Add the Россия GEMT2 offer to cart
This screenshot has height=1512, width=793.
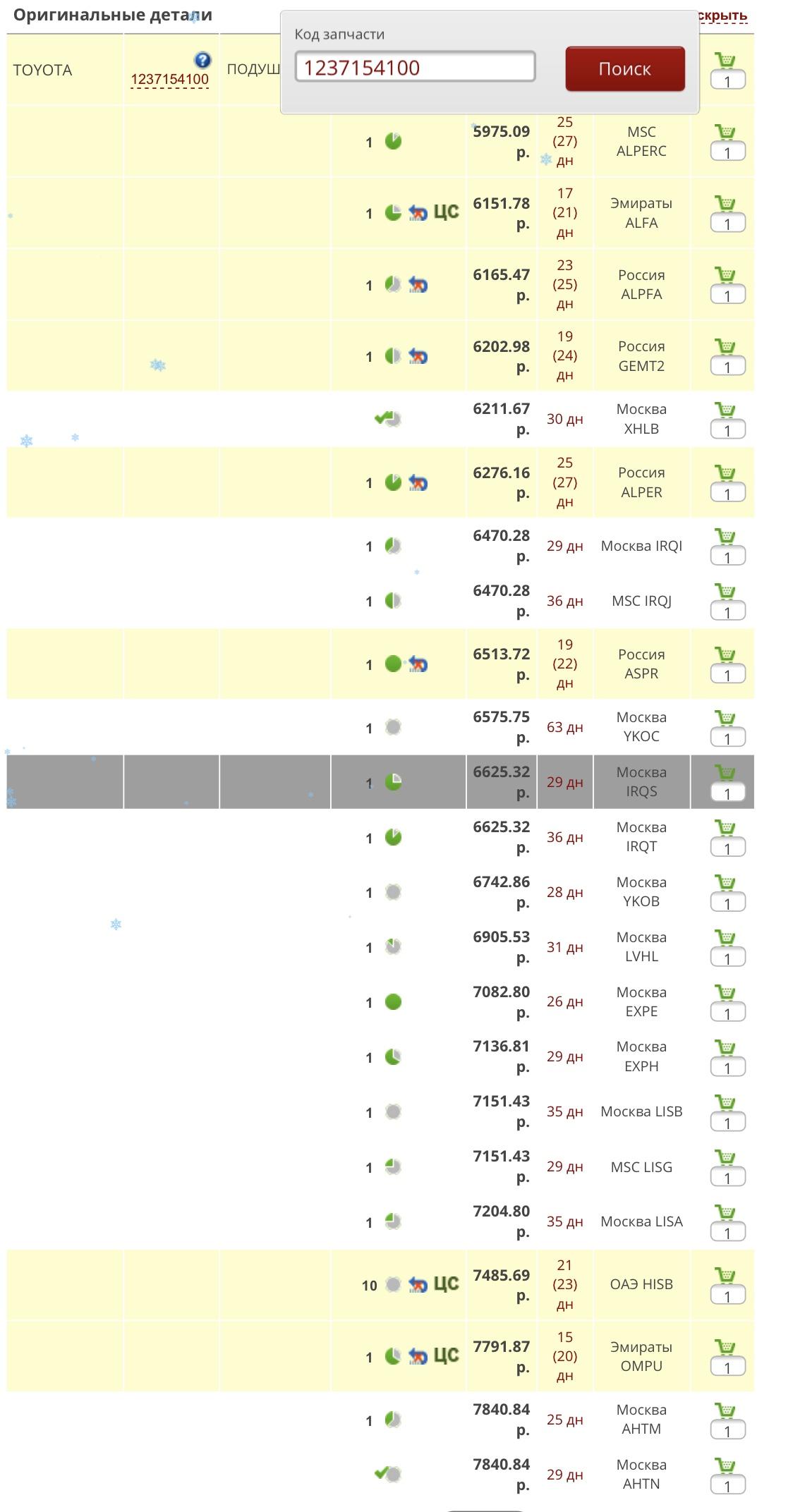725,346
